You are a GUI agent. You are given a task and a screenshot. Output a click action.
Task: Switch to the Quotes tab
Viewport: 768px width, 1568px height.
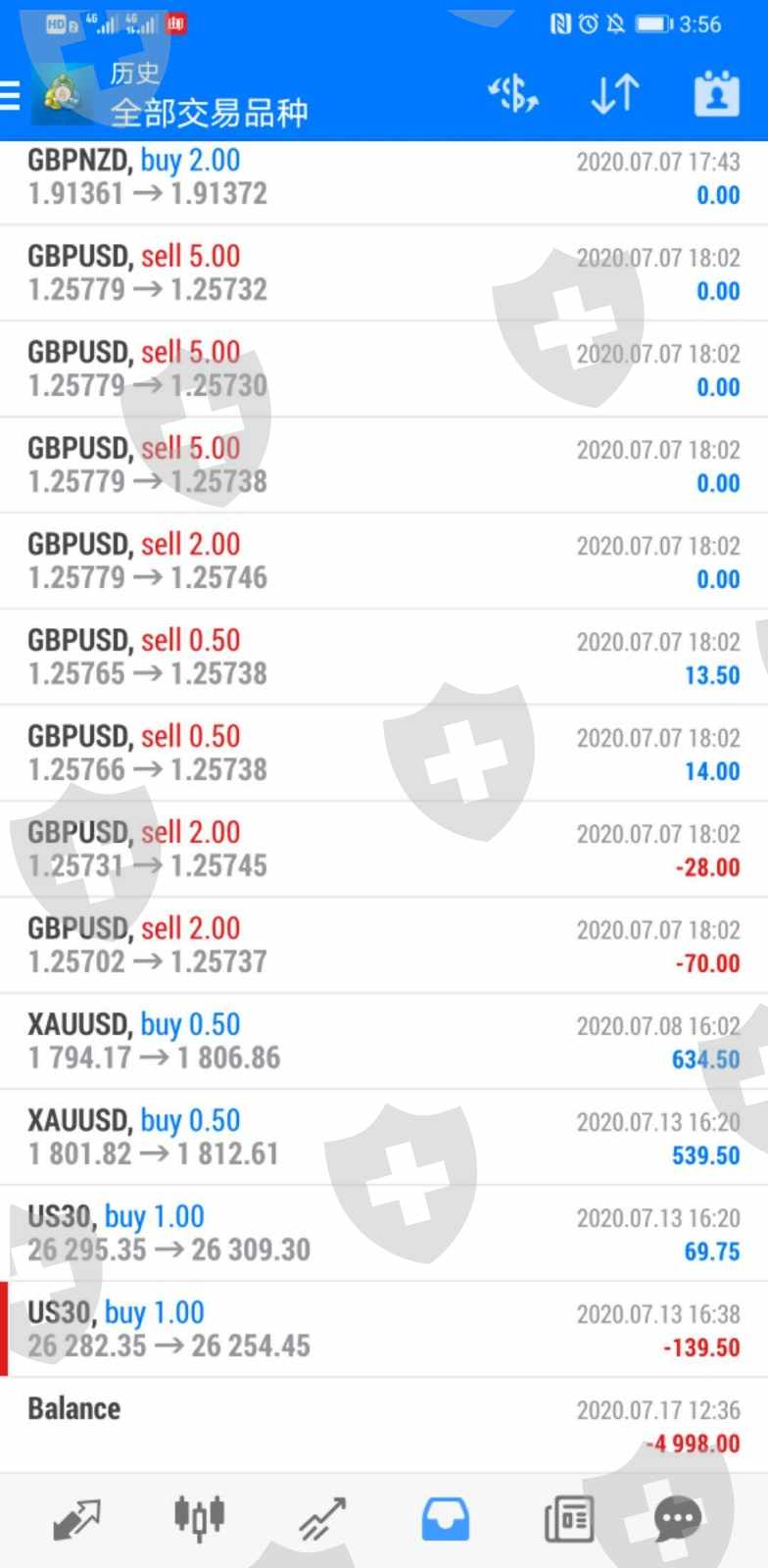click(x=76, y=1519)
